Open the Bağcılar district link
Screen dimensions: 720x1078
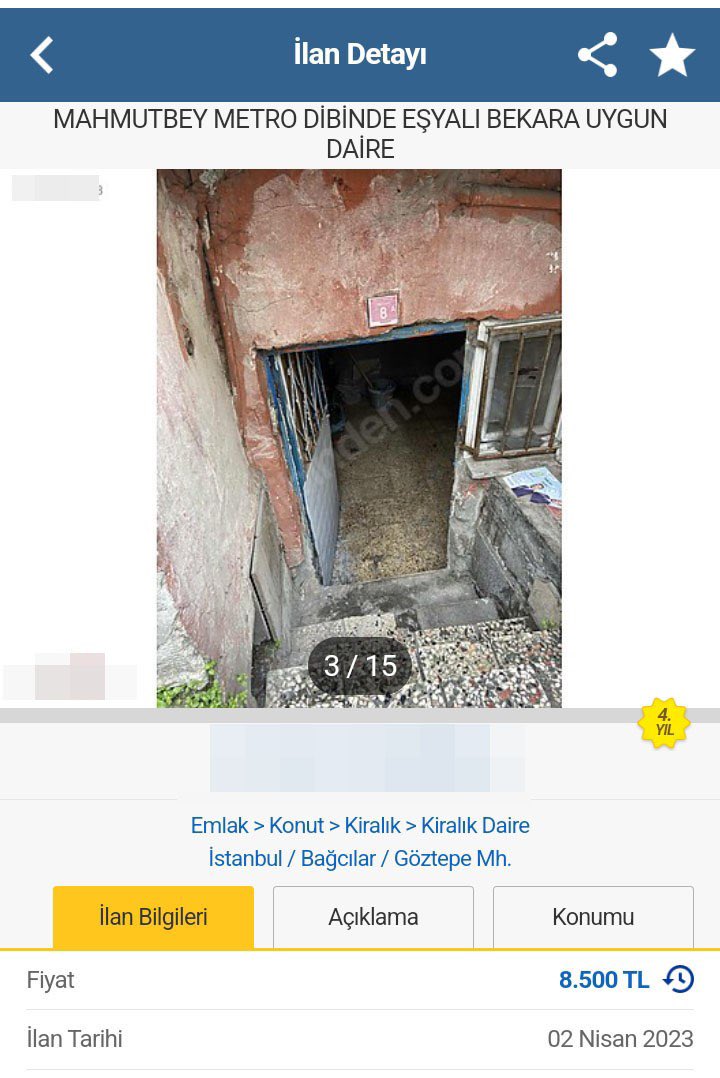338,858
